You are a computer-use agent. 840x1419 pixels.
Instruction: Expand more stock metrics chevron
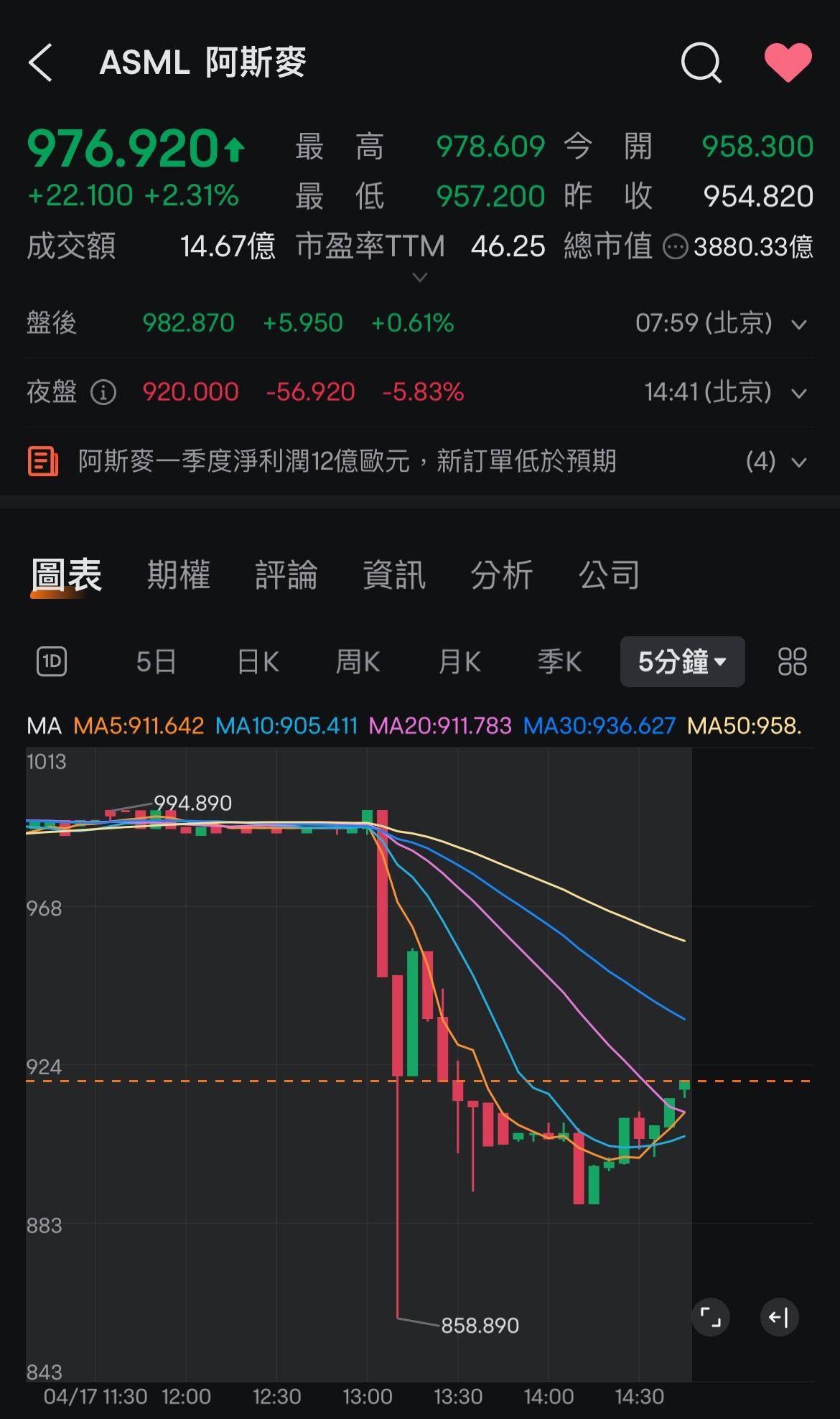[420, 277]
